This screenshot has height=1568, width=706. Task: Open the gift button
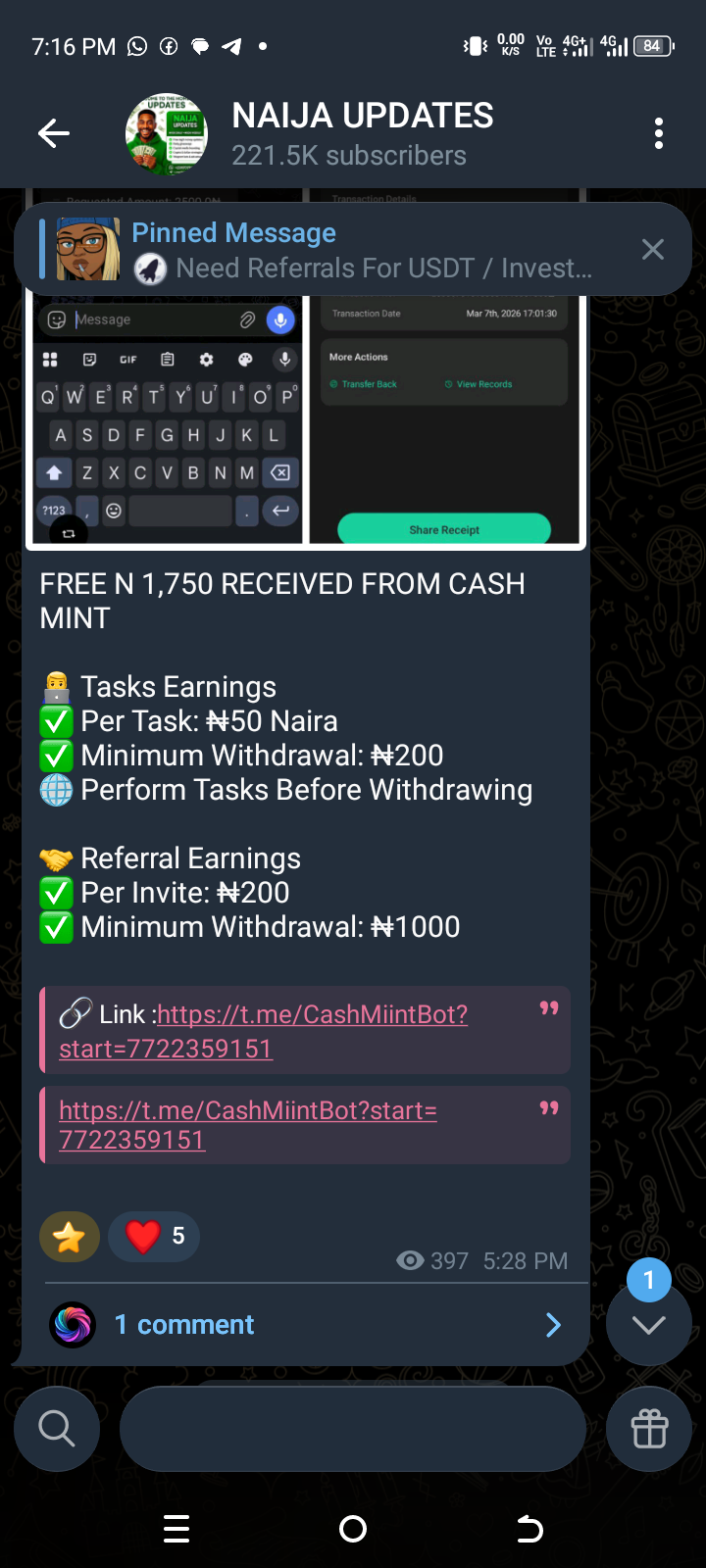coord(649,1429)
